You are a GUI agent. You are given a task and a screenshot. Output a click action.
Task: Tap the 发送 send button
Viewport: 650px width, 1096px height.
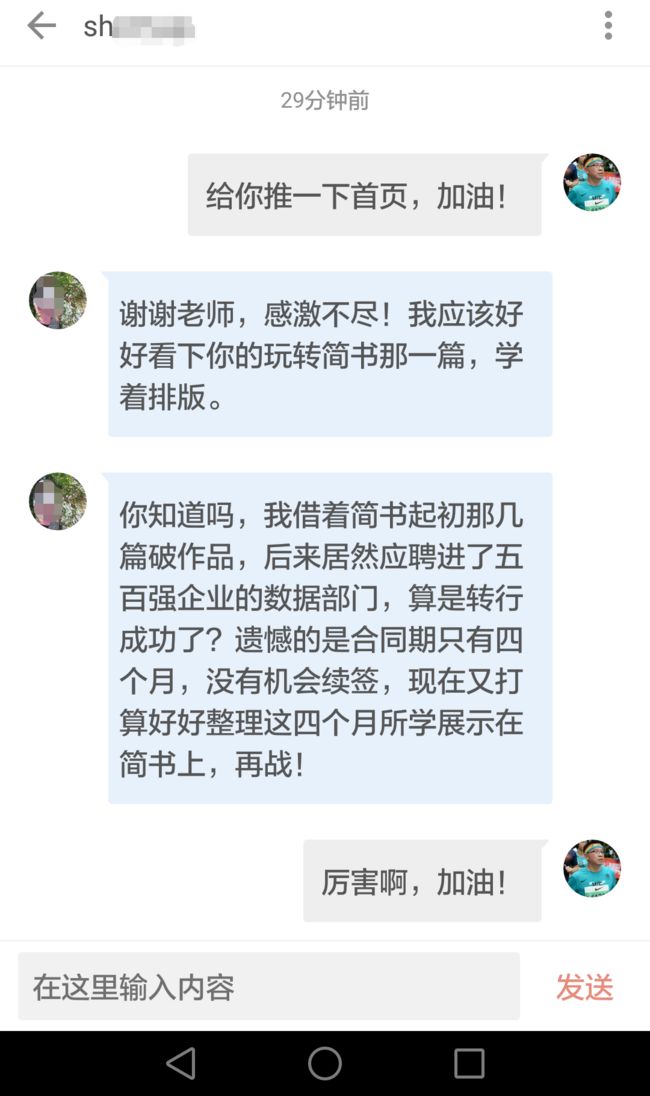click(x=584, y=987)
